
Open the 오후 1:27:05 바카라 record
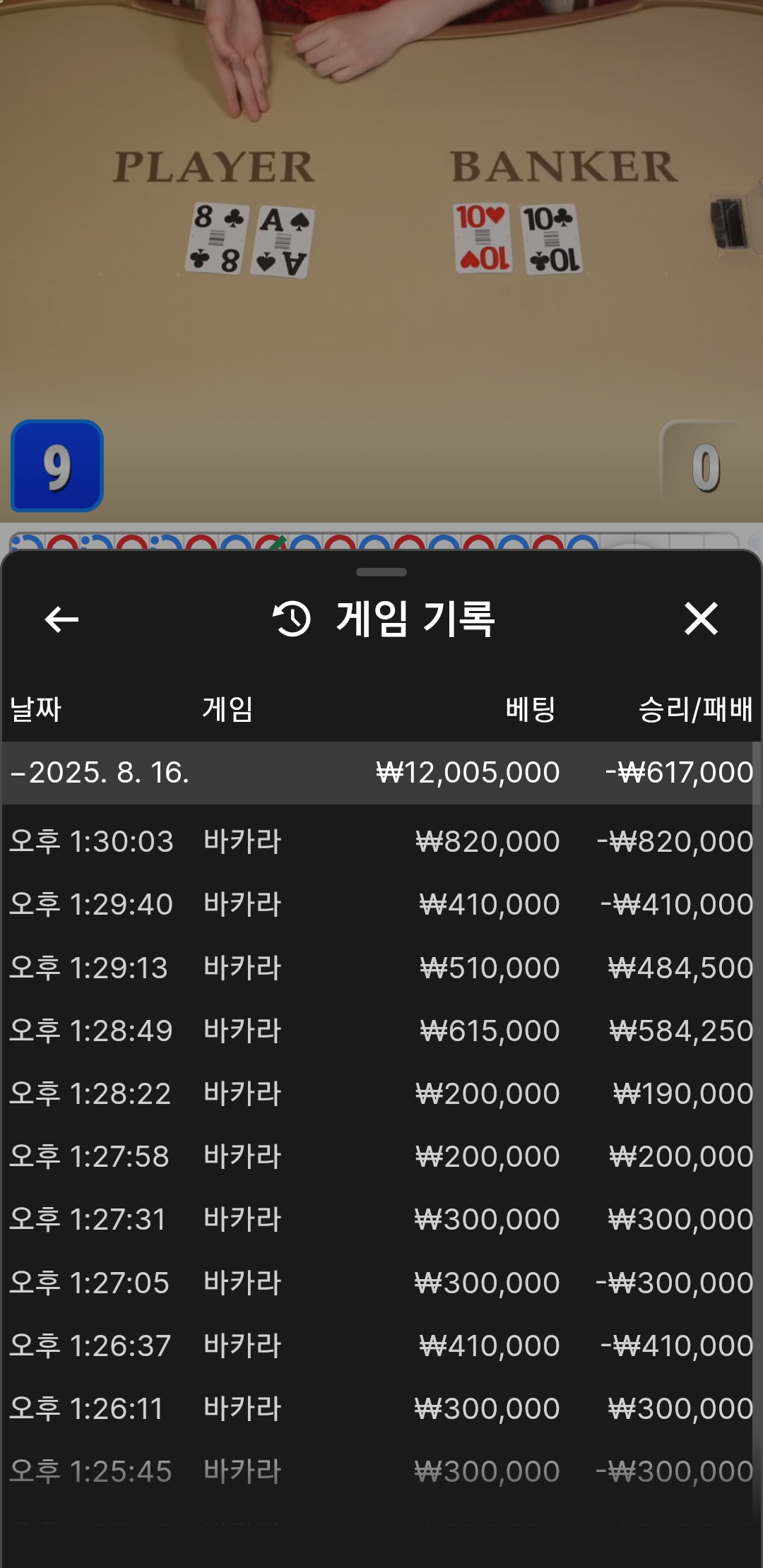(380, 1283)
